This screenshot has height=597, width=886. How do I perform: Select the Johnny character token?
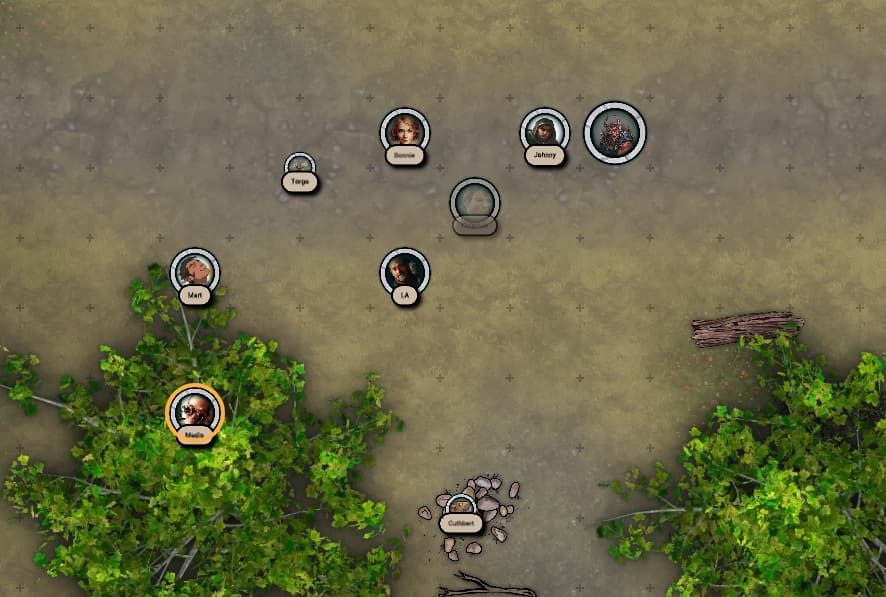tap(544, 132)
